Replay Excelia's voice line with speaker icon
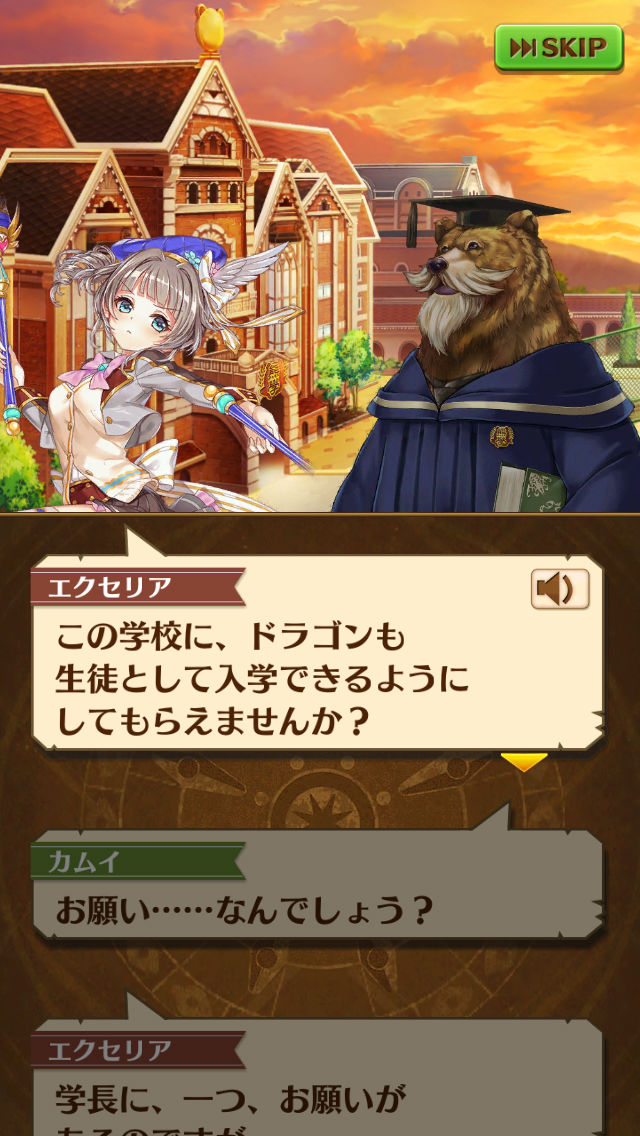The image size is (640, 1136). click(559, 590)
